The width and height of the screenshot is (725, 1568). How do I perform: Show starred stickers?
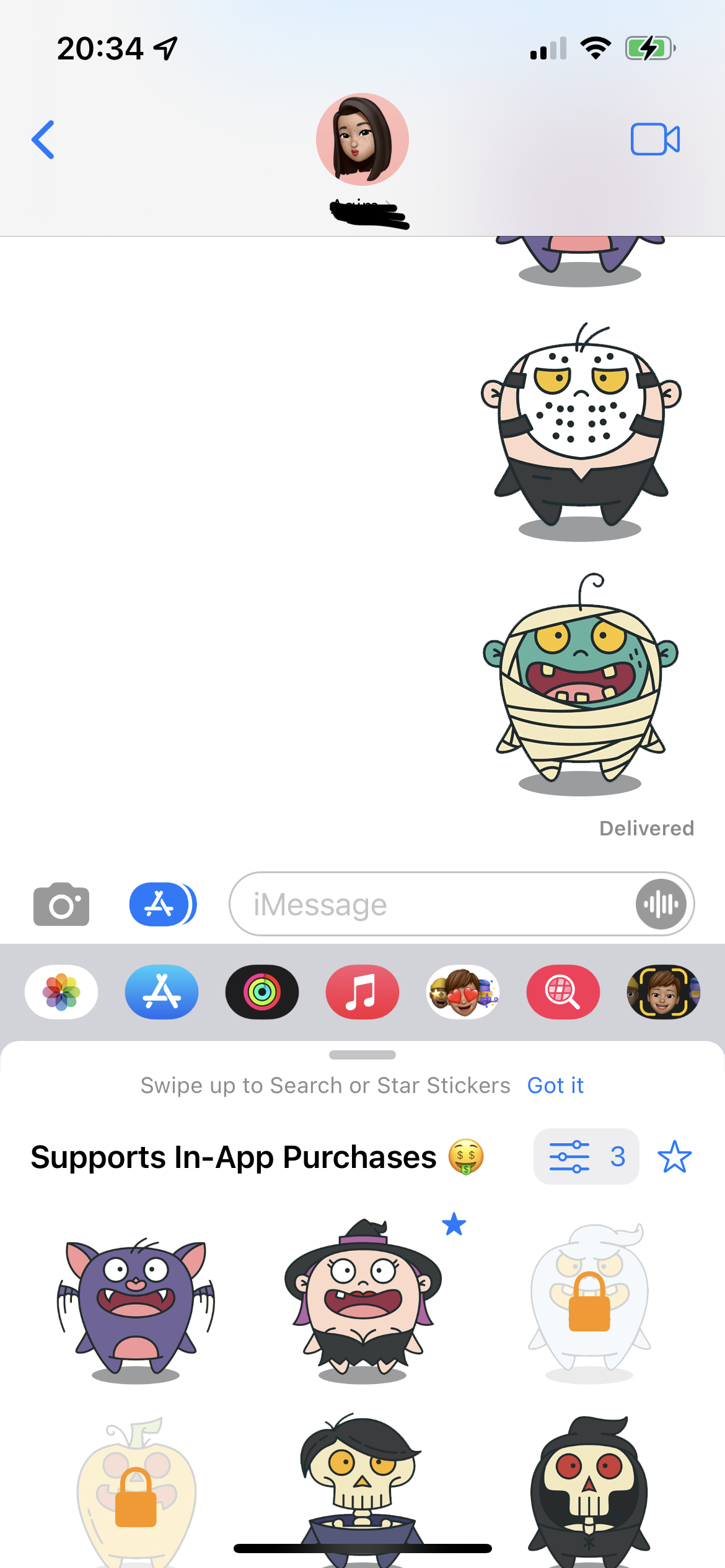pos(674,1156)
